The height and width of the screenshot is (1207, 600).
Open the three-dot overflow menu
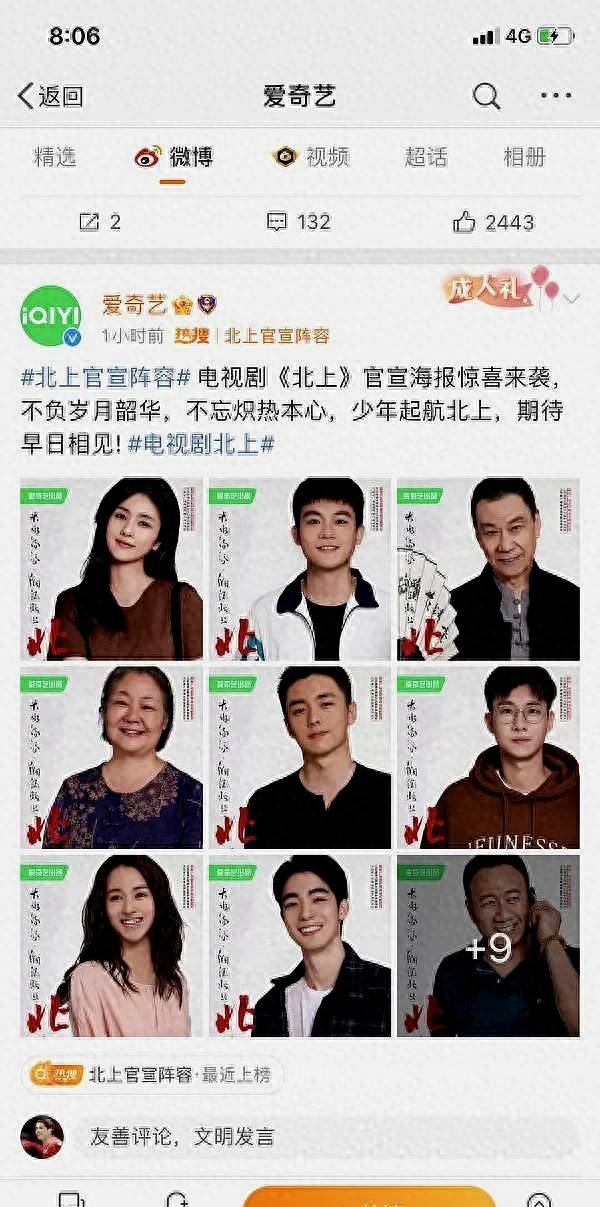(555, 96)
